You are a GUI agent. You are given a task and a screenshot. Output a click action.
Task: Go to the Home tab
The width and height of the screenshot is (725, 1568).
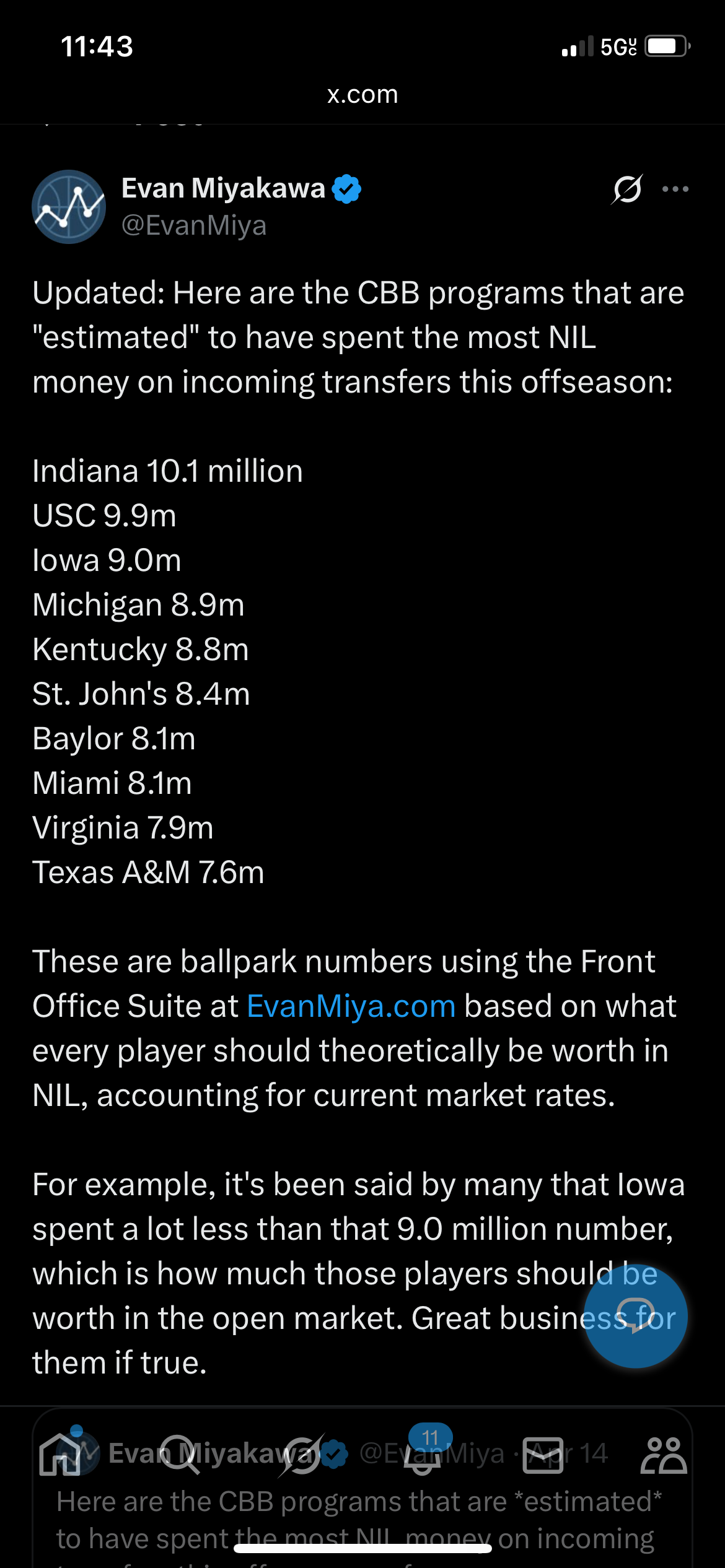click(60, 1454)
